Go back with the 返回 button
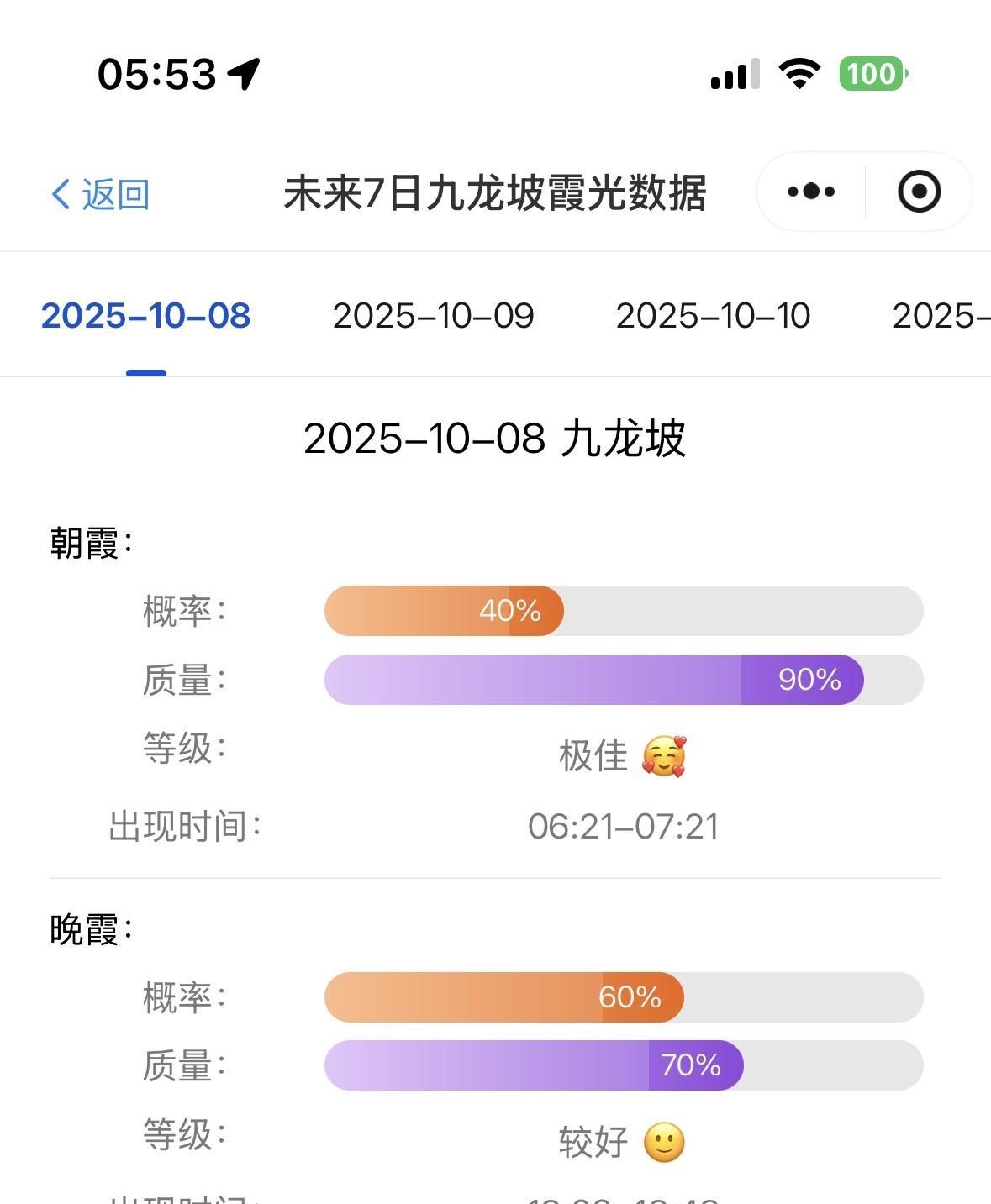 click(100, 194)
